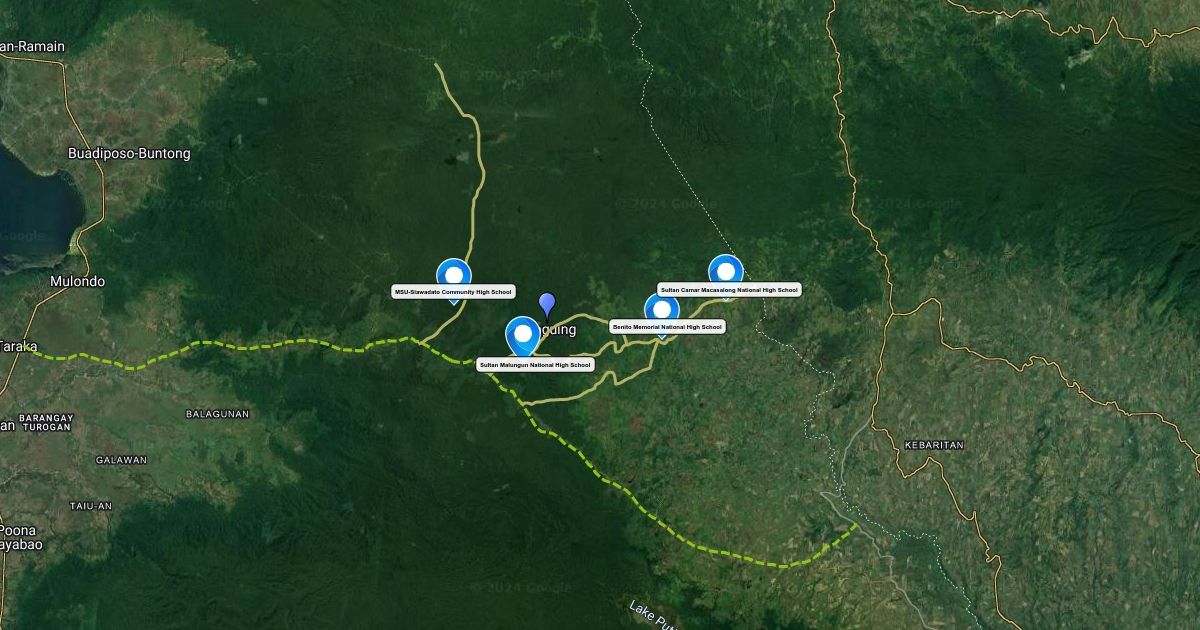Choose the Sultan Camar Macasalong National High School marker
1200x630 pixels.
pyautogui.click(x=726, y=270)
